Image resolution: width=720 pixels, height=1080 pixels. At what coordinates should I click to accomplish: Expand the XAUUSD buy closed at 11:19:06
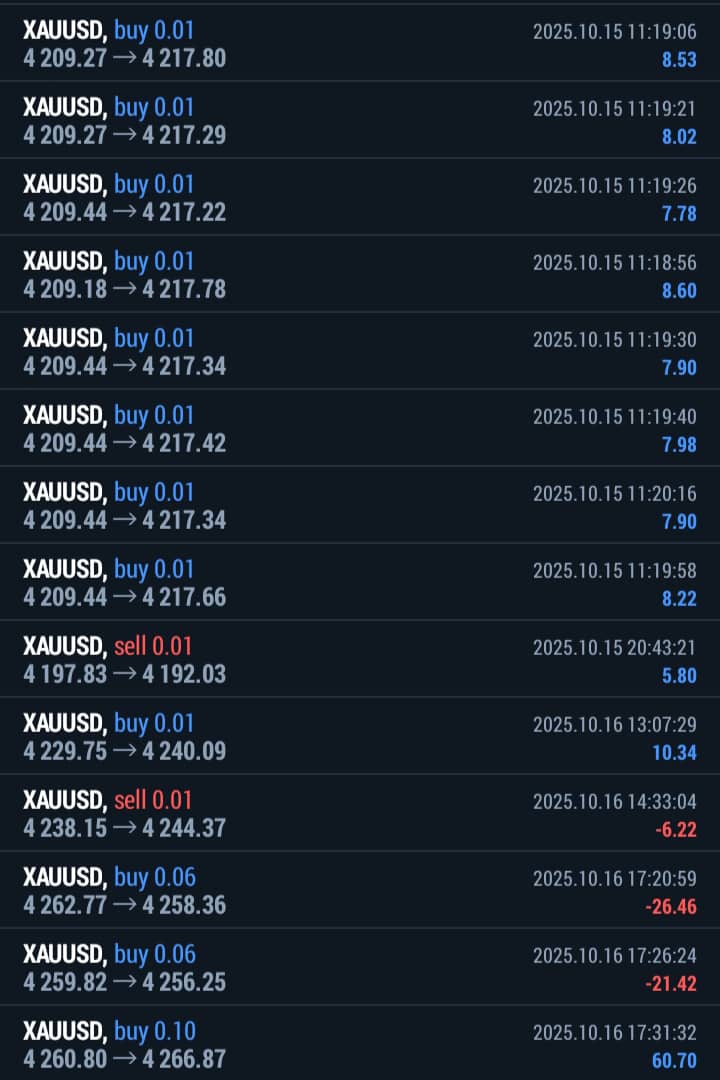(x=360, y=44)
